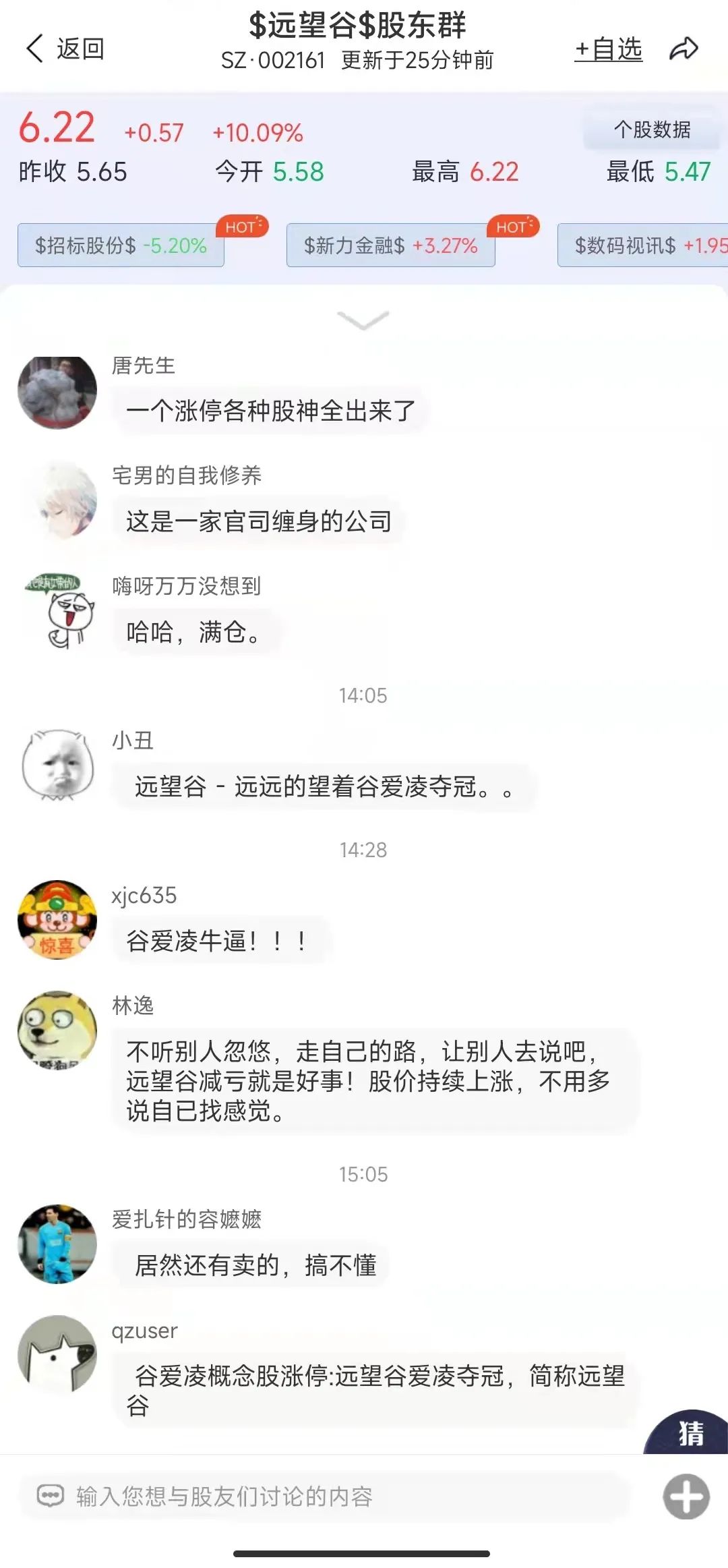Open 林逸's profile avatar
Viewport: 728px width, 1568px height.
click(57, 1030)
